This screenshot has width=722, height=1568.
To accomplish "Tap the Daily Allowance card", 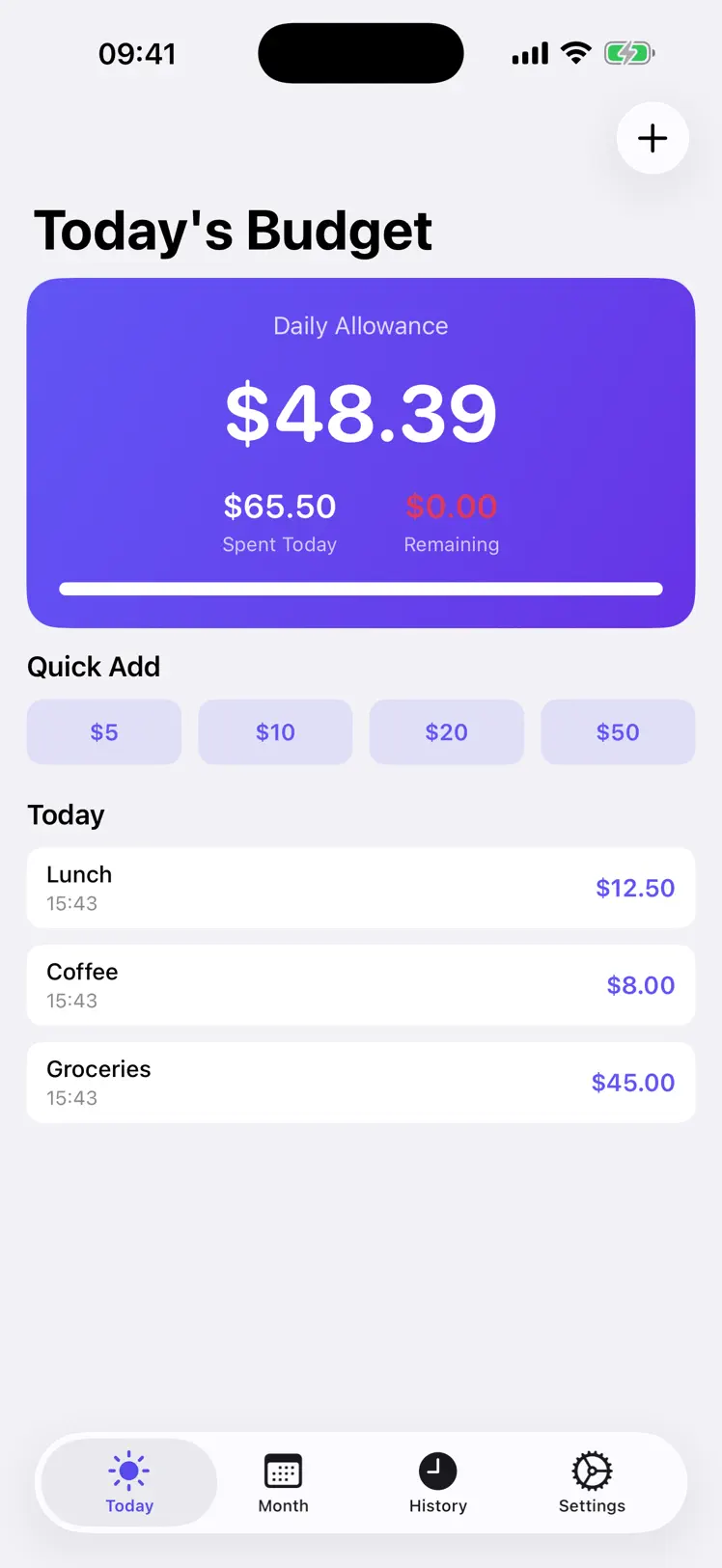I will (x=361, y=452).
